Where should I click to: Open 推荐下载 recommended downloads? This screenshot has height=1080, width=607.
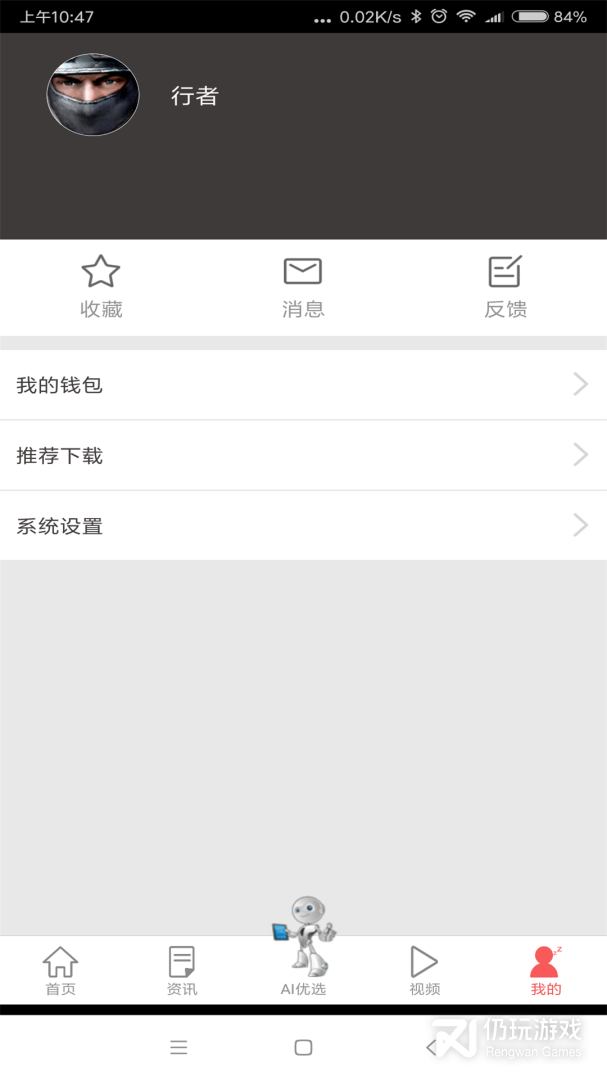(303, 456)
